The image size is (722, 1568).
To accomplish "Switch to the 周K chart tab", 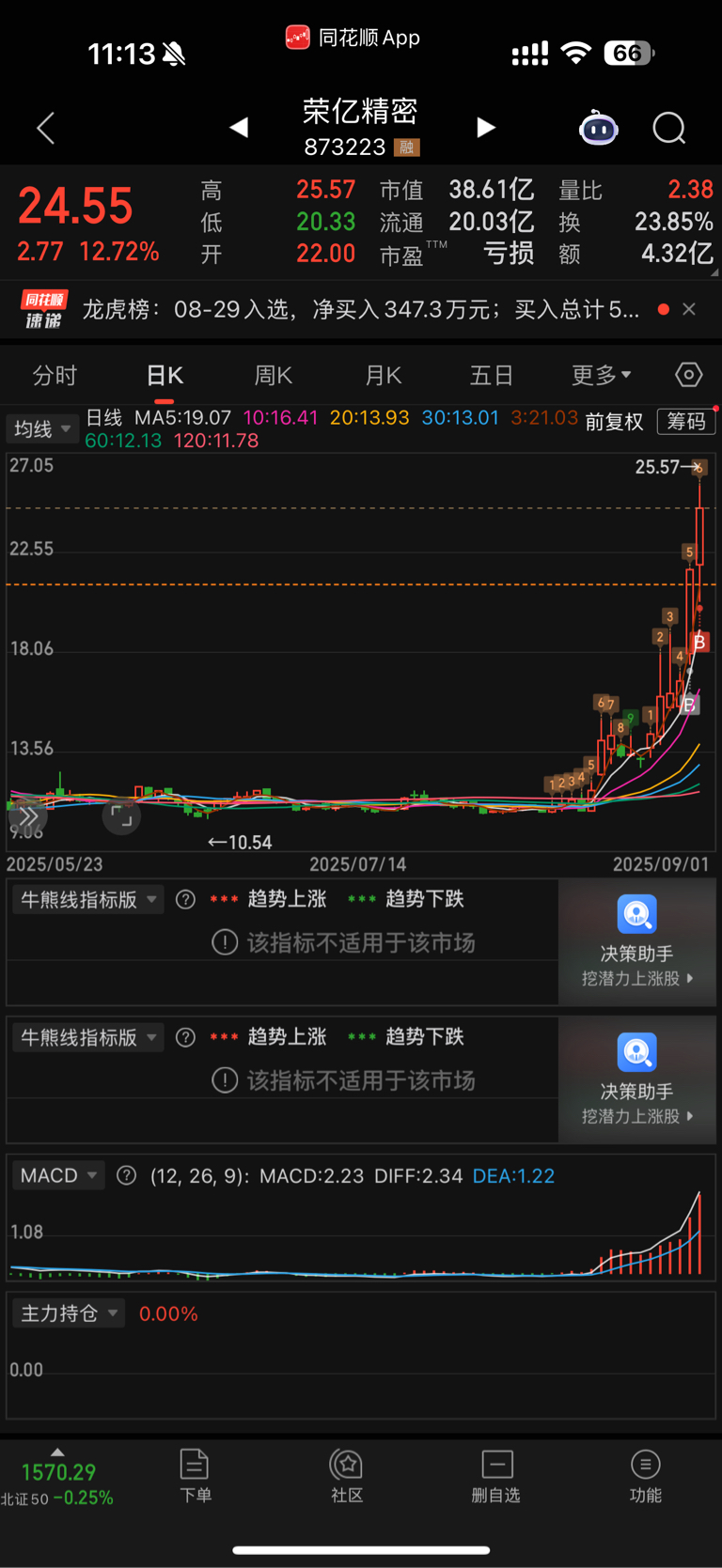I will point(274,376).
